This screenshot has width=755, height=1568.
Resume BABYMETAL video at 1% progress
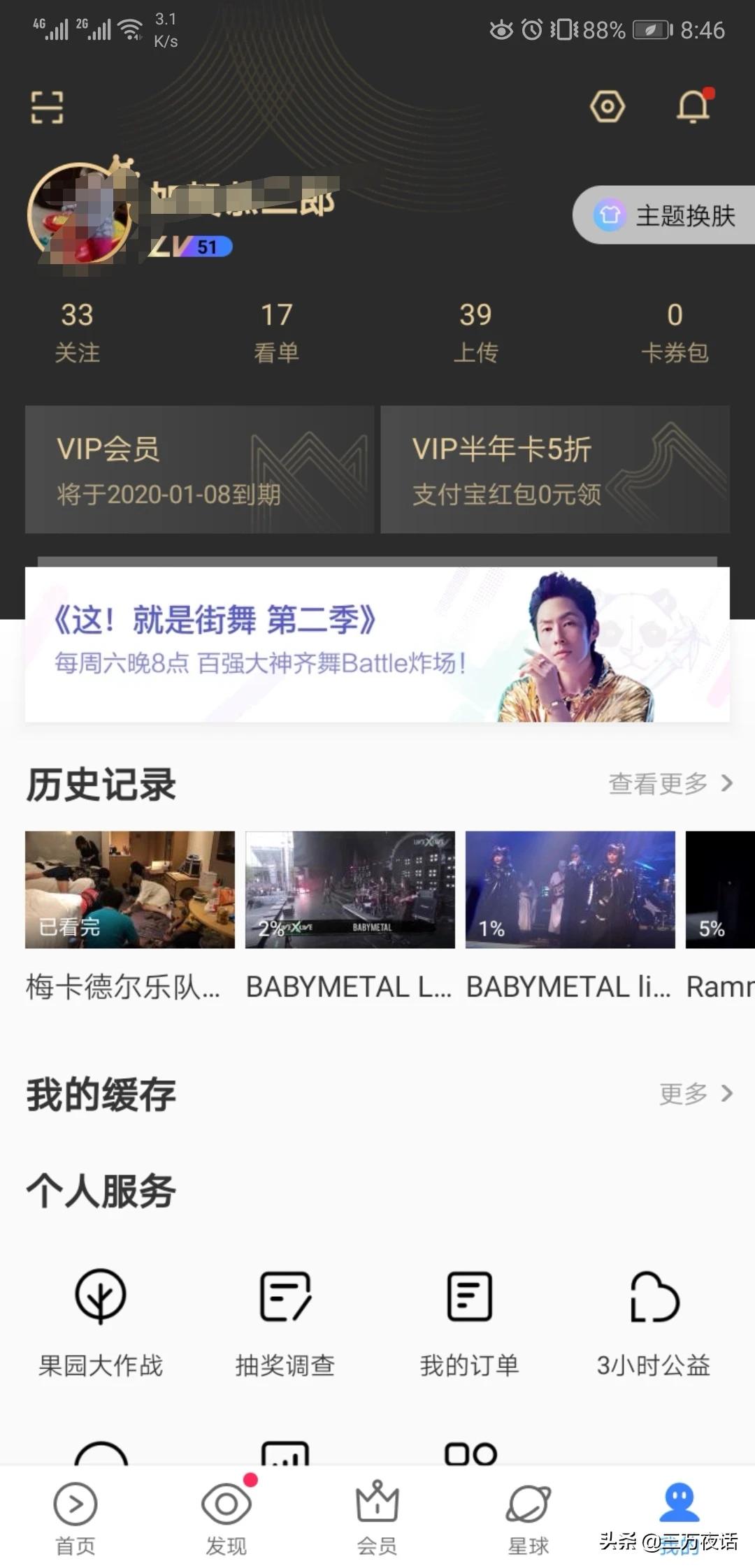570,890
